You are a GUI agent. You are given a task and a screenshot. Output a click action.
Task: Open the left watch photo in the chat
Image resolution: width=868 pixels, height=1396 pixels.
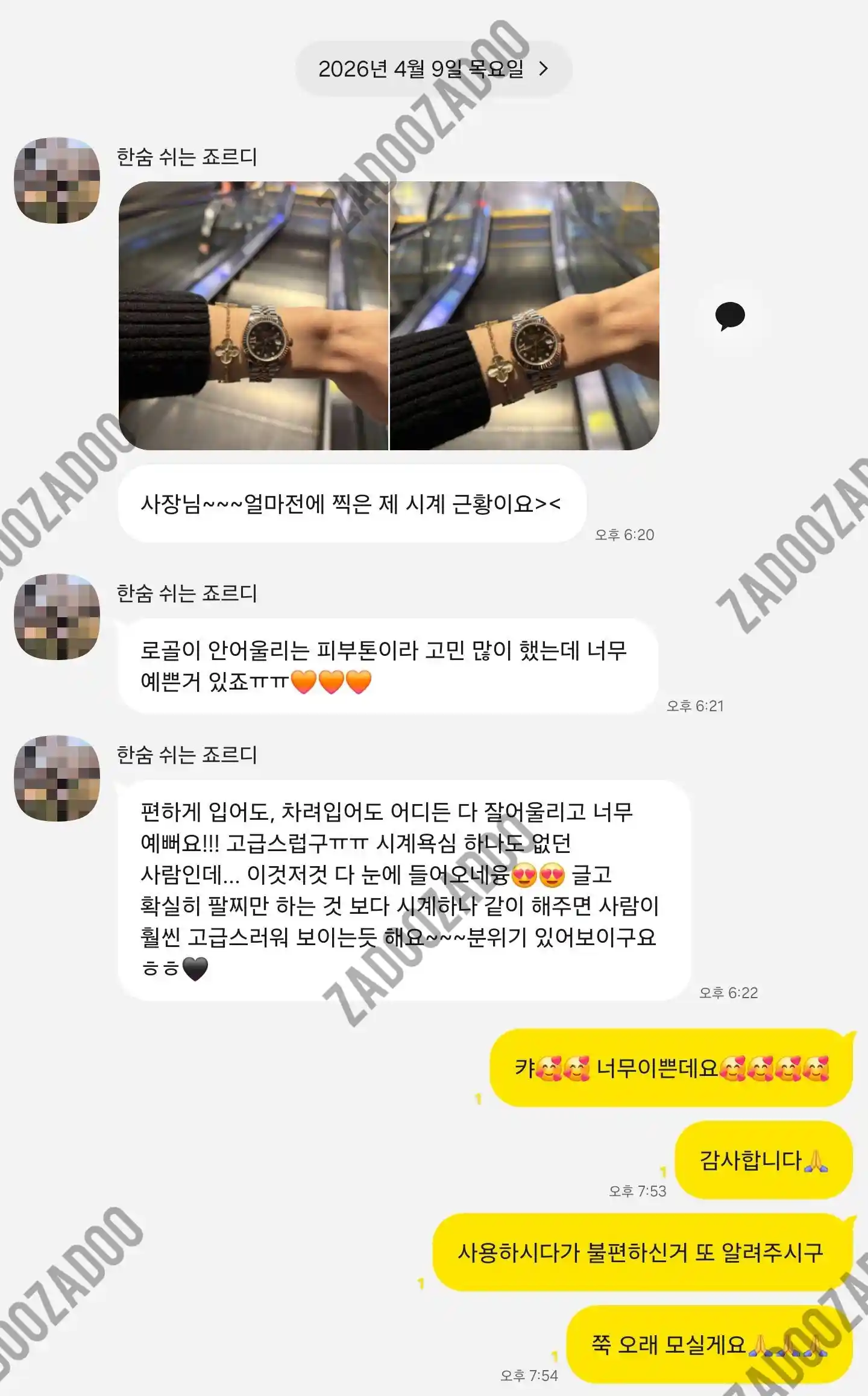[x=253, y=315]
